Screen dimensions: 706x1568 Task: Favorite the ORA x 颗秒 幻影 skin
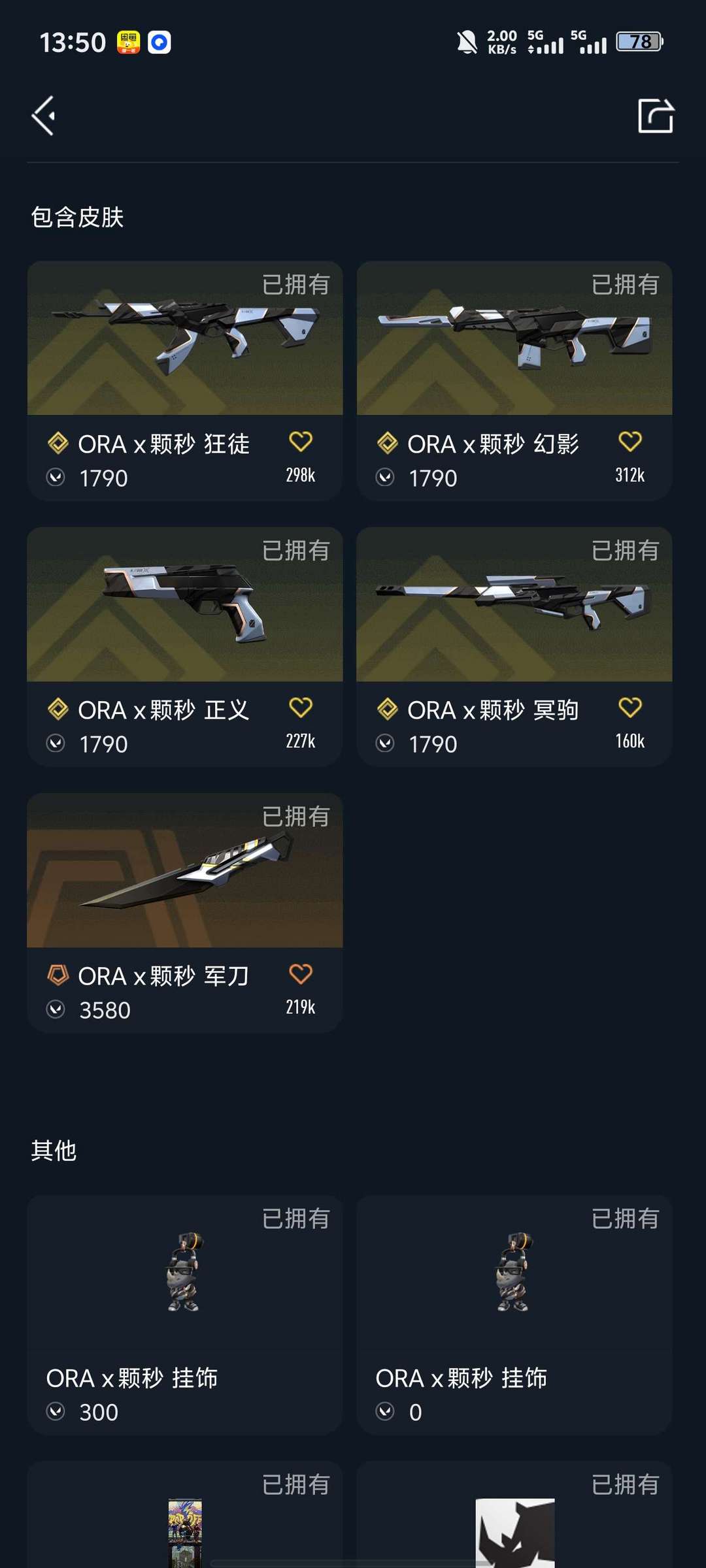pos(630,442)
